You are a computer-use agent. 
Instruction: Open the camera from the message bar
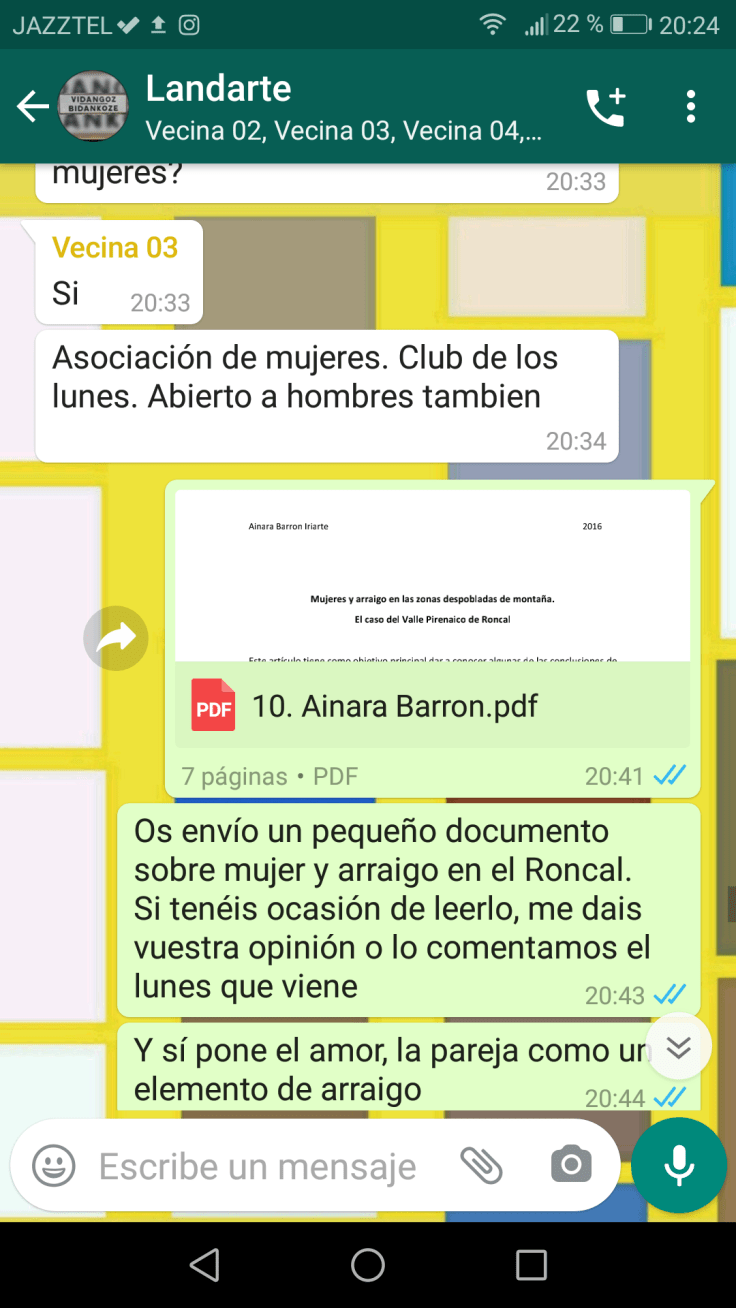click(x=571, y=1165)
